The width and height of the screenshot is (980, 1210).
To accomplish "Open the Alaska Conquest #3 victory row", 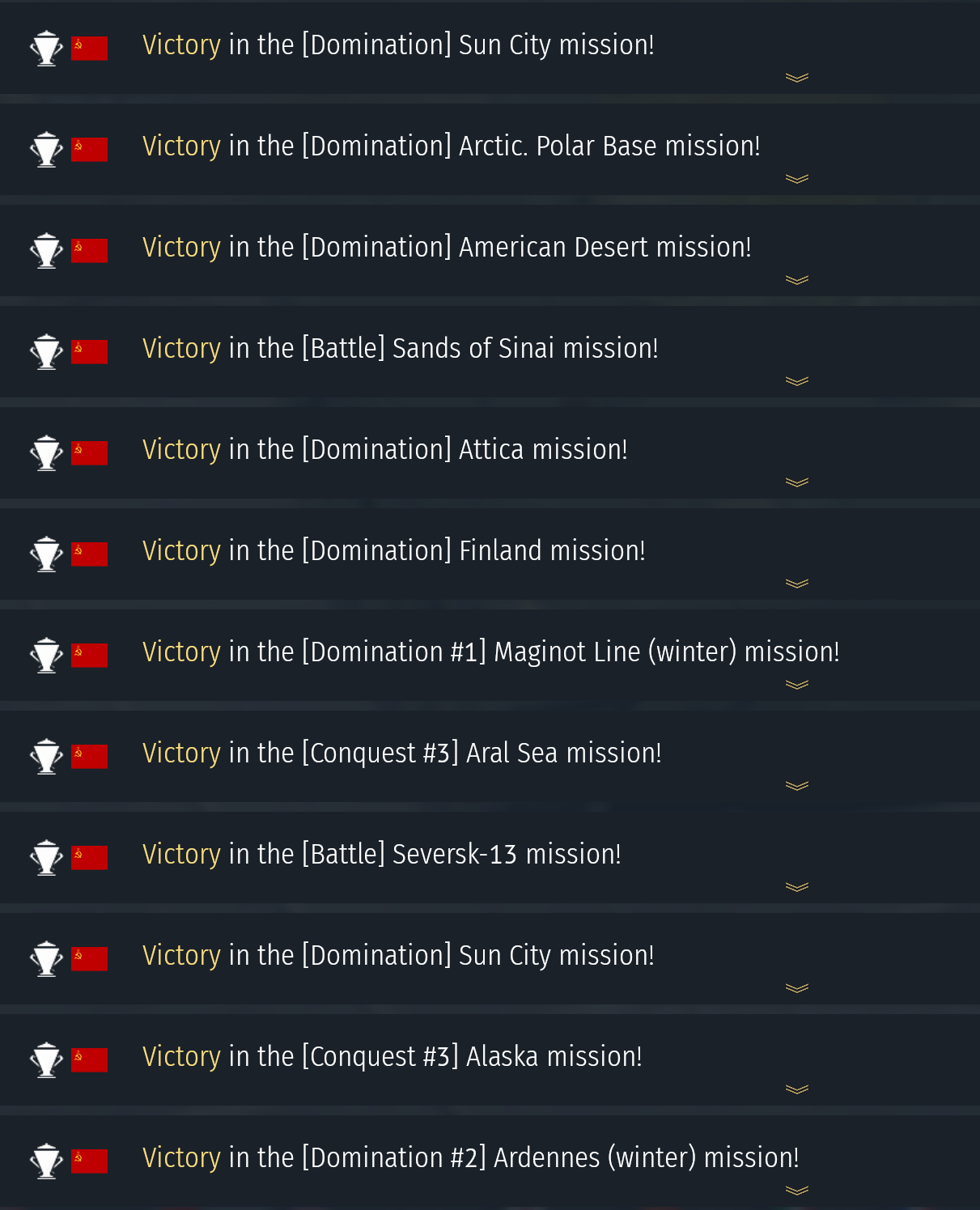I will point(490,1059).
